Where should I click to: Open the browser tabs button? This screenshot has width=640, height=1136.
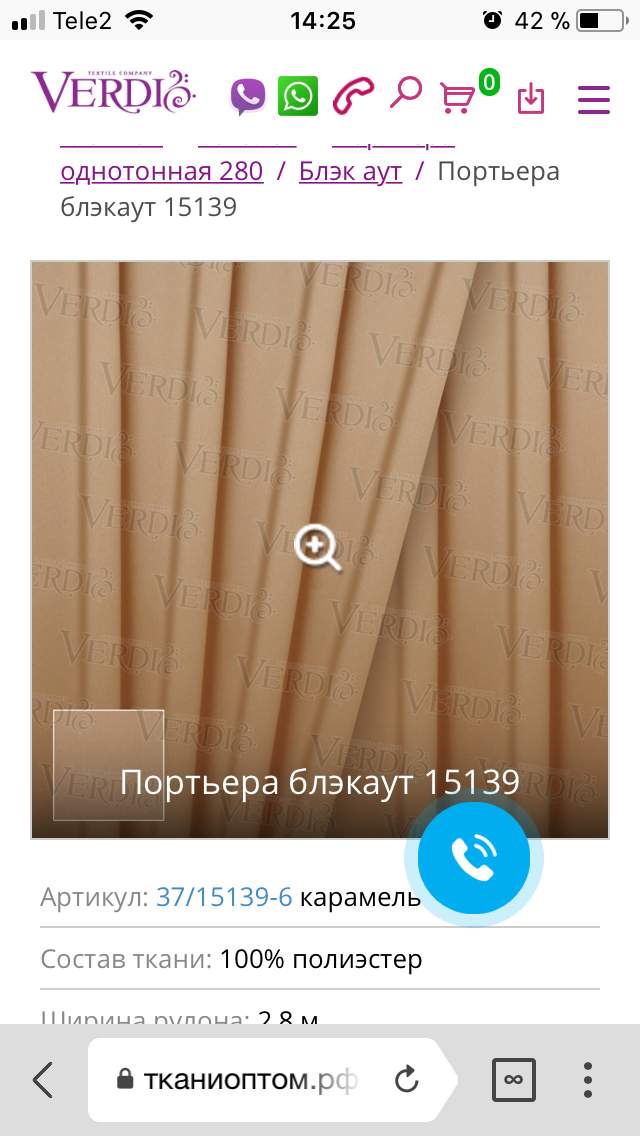pyautogui.click(x=513, y=1080)
